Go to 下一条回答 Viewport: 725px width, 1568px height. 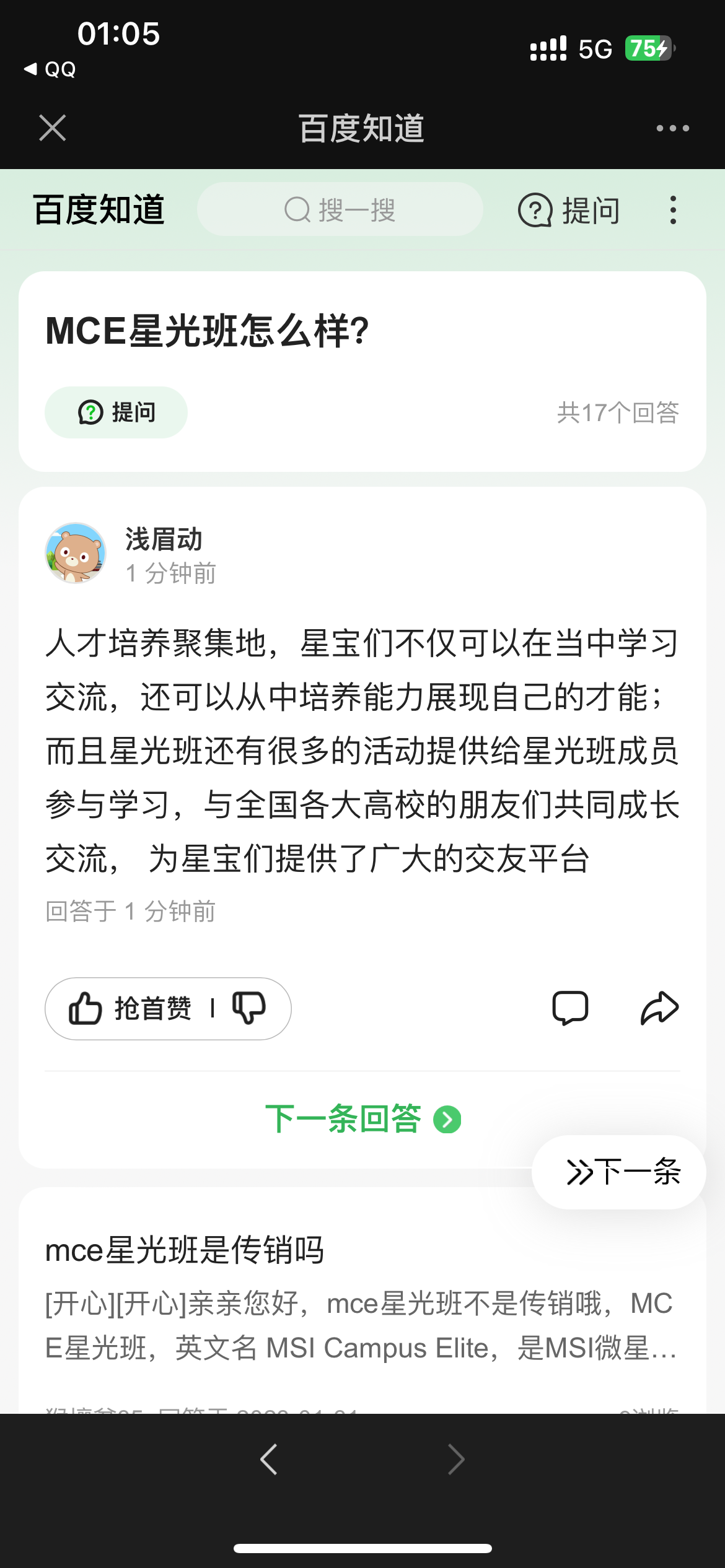point(362,1120)
